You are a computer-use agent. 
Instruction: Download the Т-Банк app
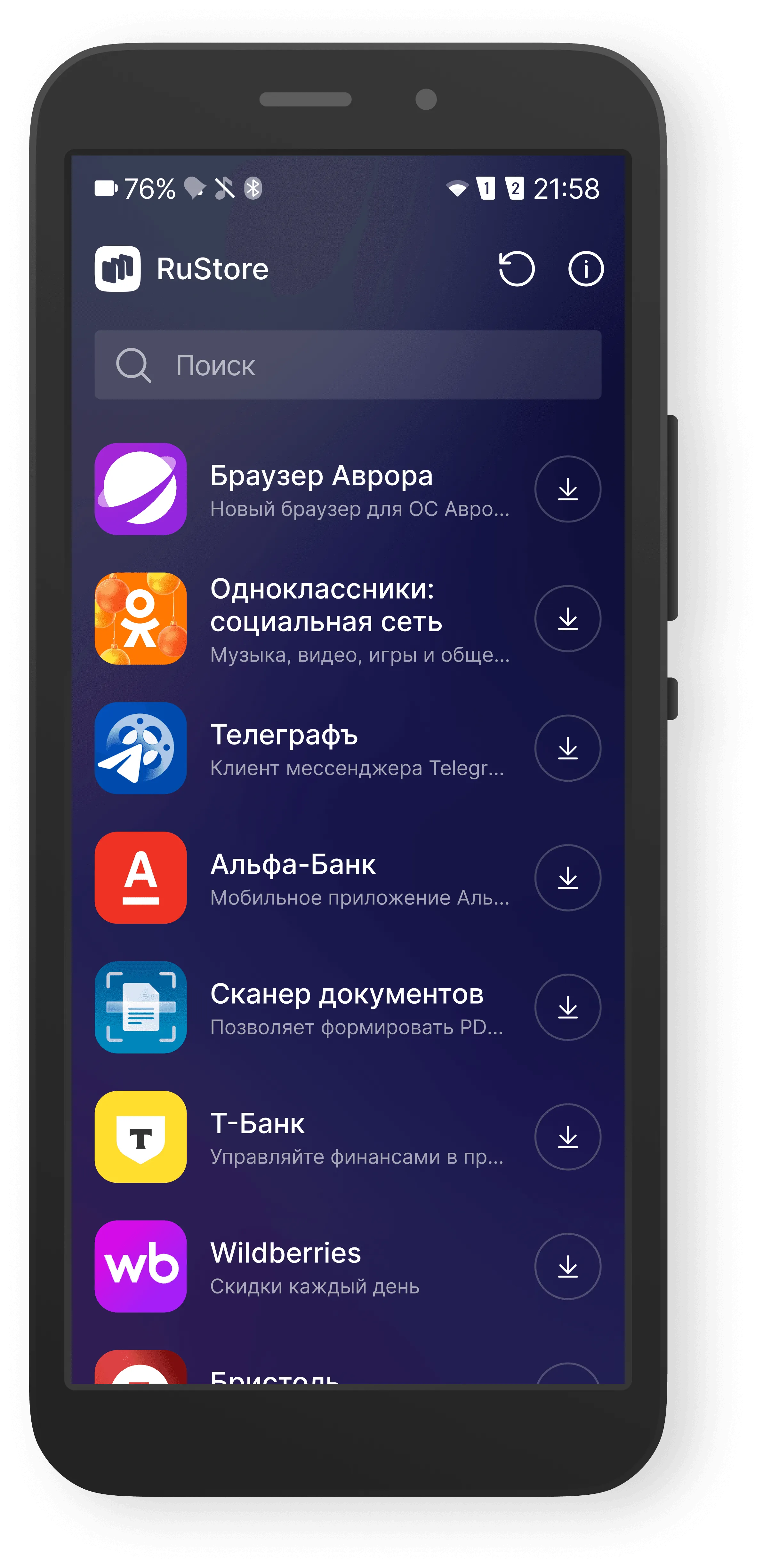(567, 1136)
